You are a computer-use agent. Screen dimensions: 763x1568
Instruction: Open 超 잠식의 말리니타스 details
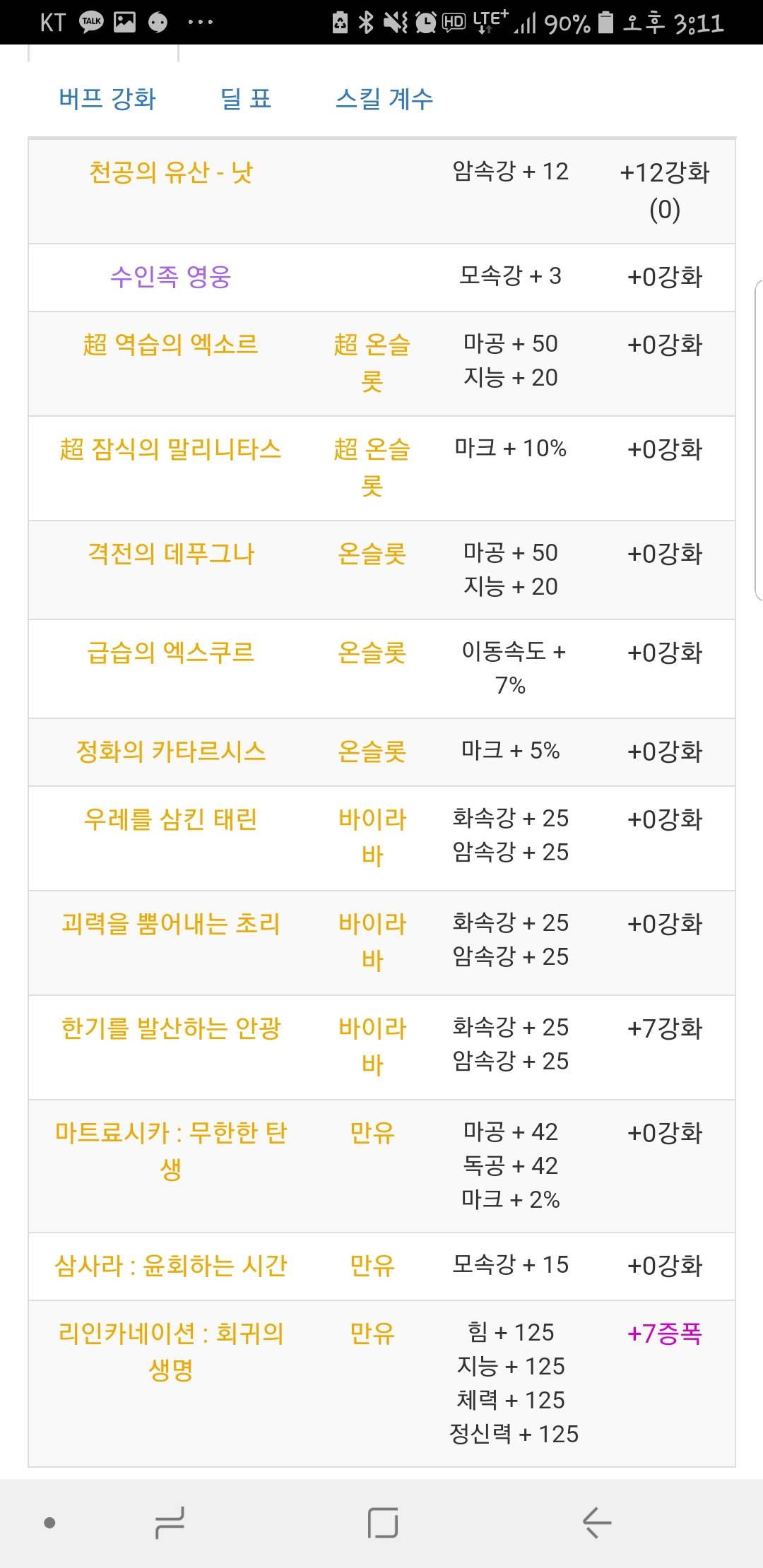170,449
